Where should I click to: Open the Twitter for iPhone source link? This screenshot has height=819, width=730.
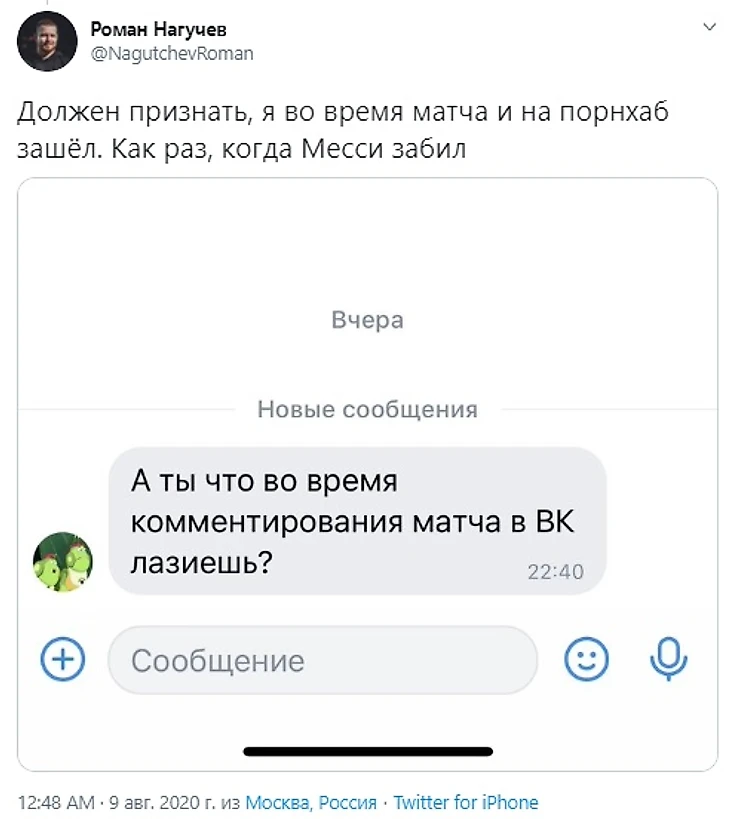point(466,802)
